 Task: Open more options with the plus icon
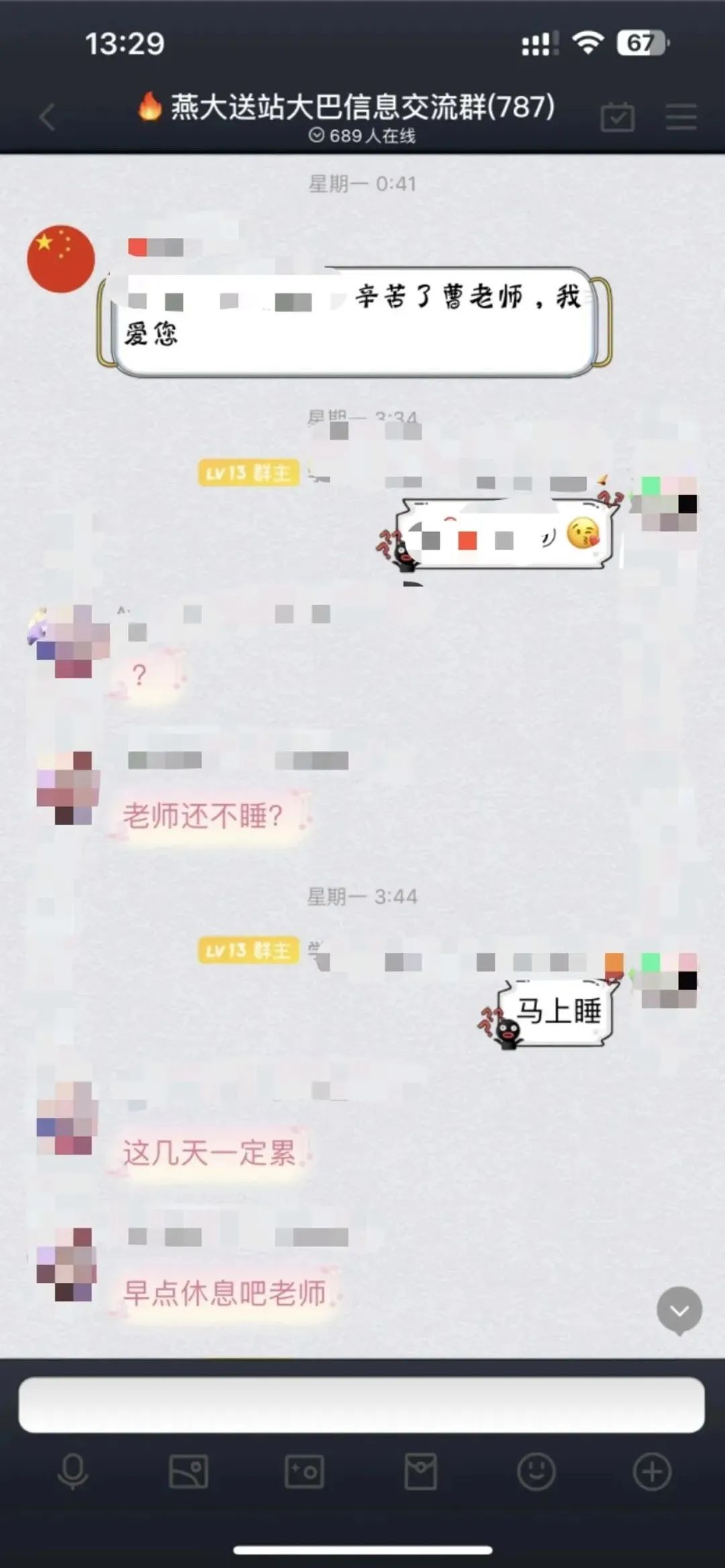coord(652,1471)
